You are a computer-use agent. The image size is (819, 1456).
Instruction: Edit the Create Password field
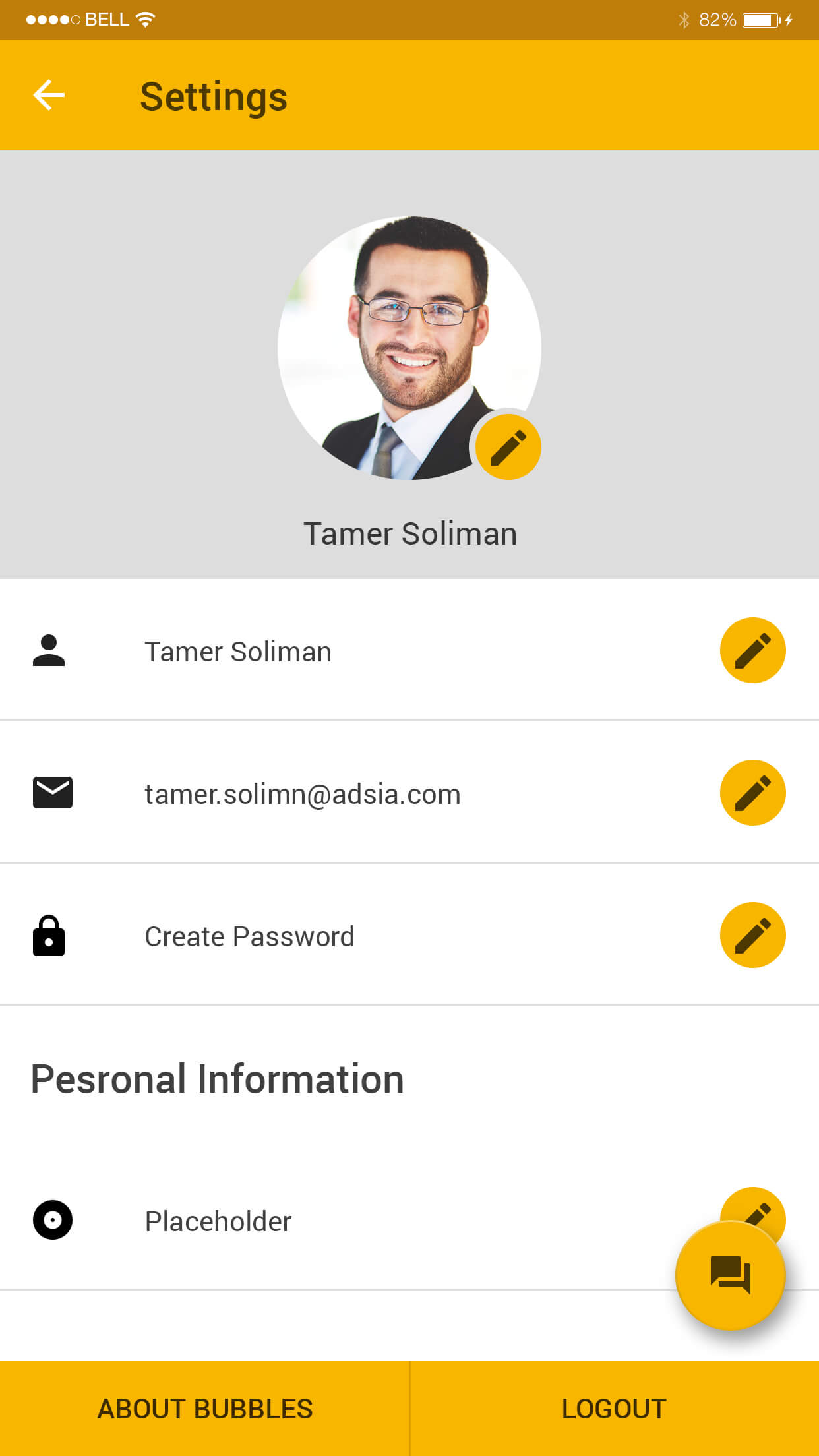click(752, 935)
